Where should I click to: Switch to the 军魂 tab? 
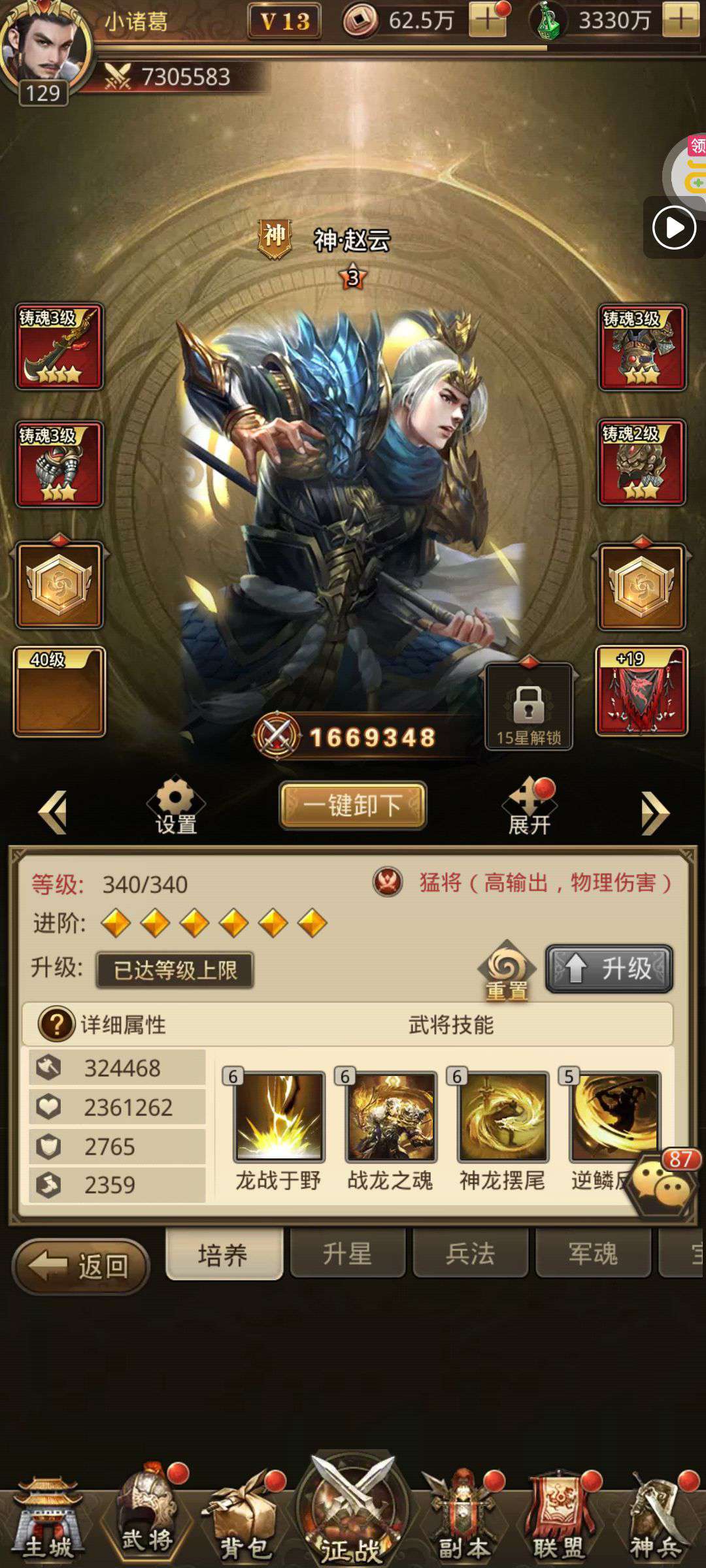[x=592, y=1254]
